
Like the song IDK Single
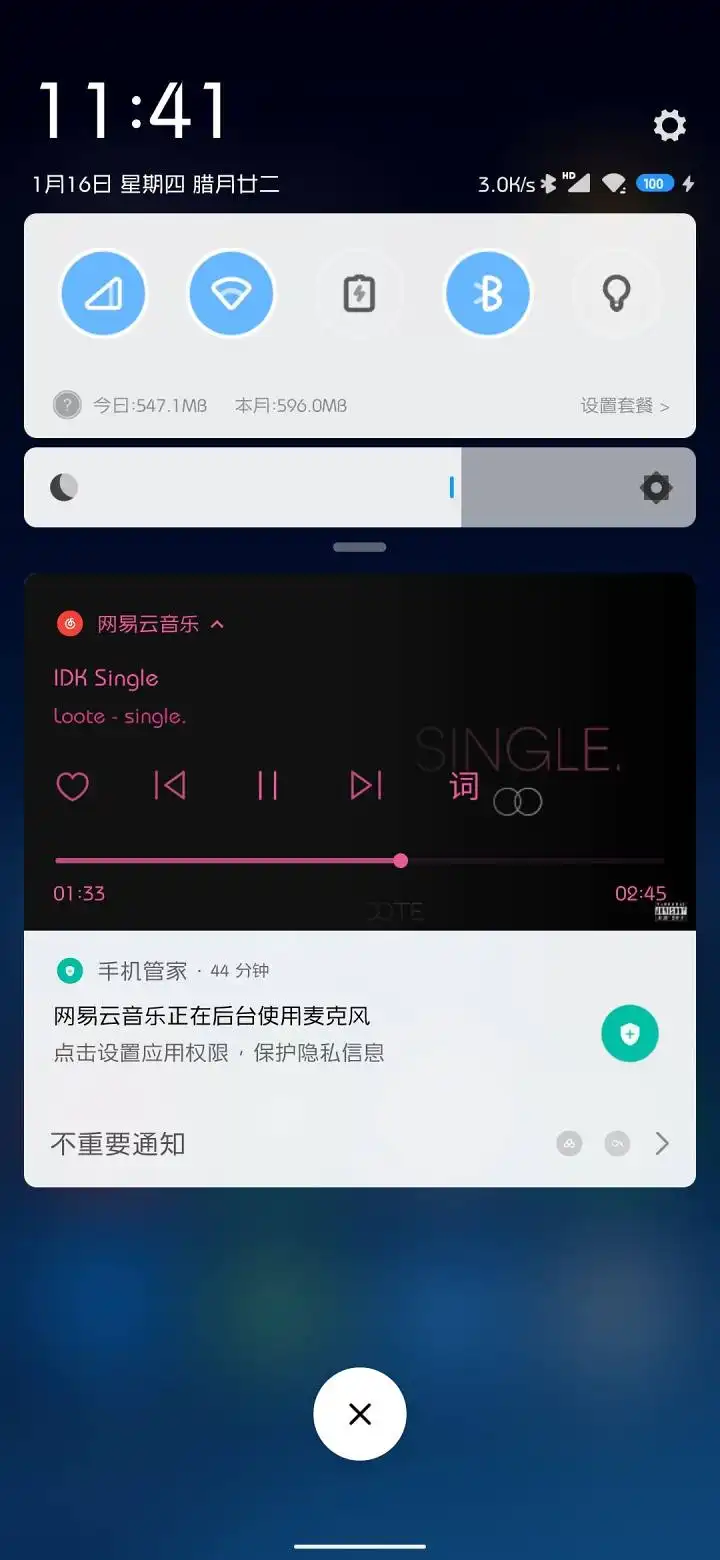pos(72,786)
